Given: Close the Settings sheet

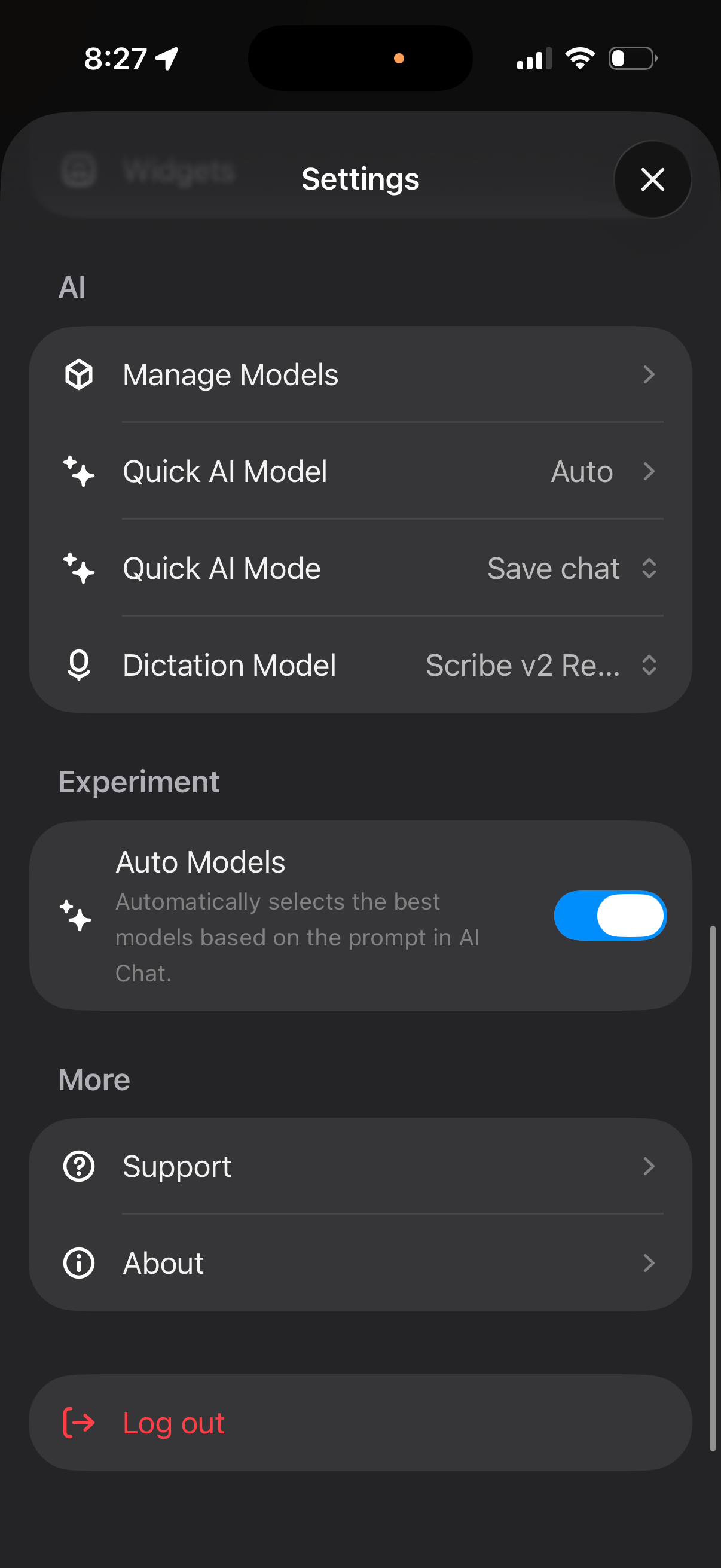Looking at the screenshot, I should pos(652,179).
